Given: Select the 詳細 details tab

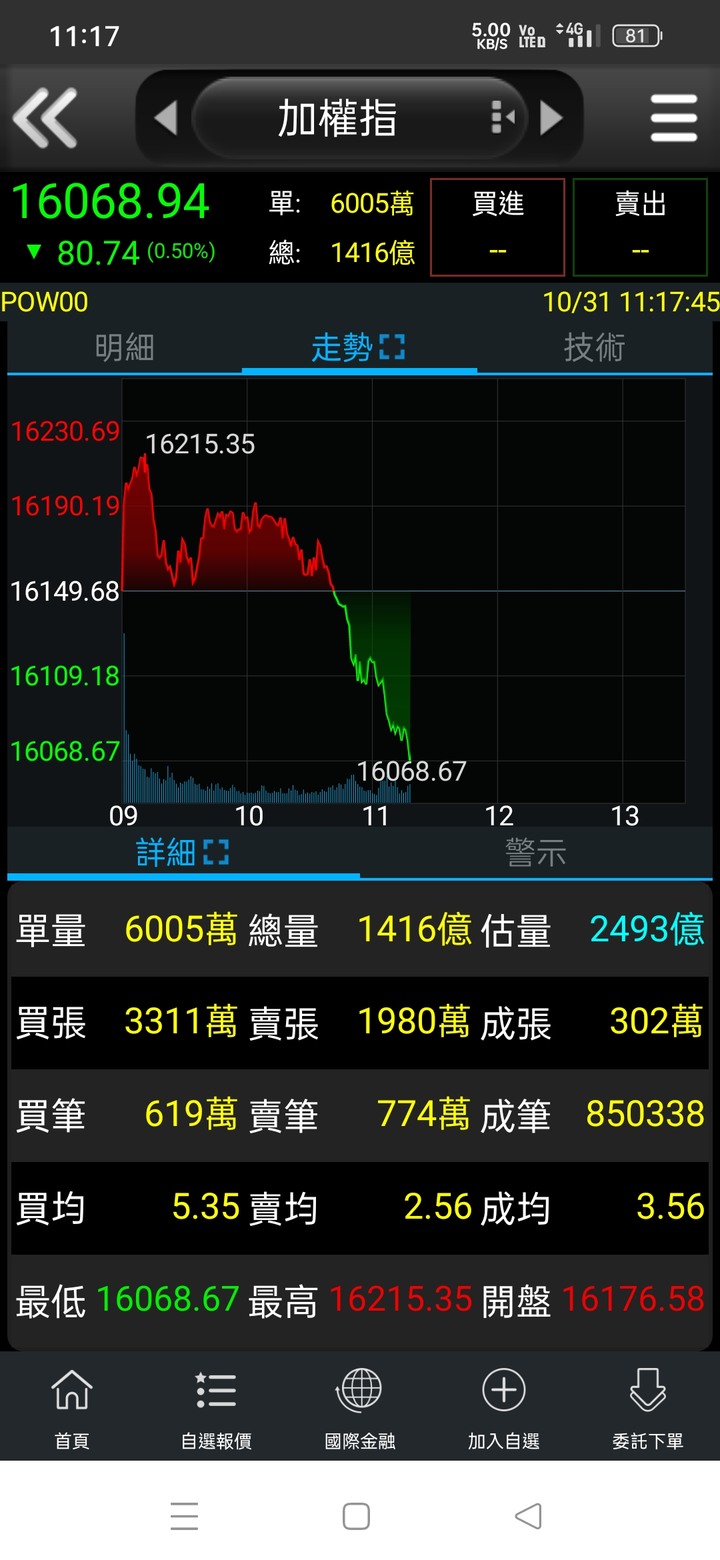Looking at the screenshot, I should [183, 852].
